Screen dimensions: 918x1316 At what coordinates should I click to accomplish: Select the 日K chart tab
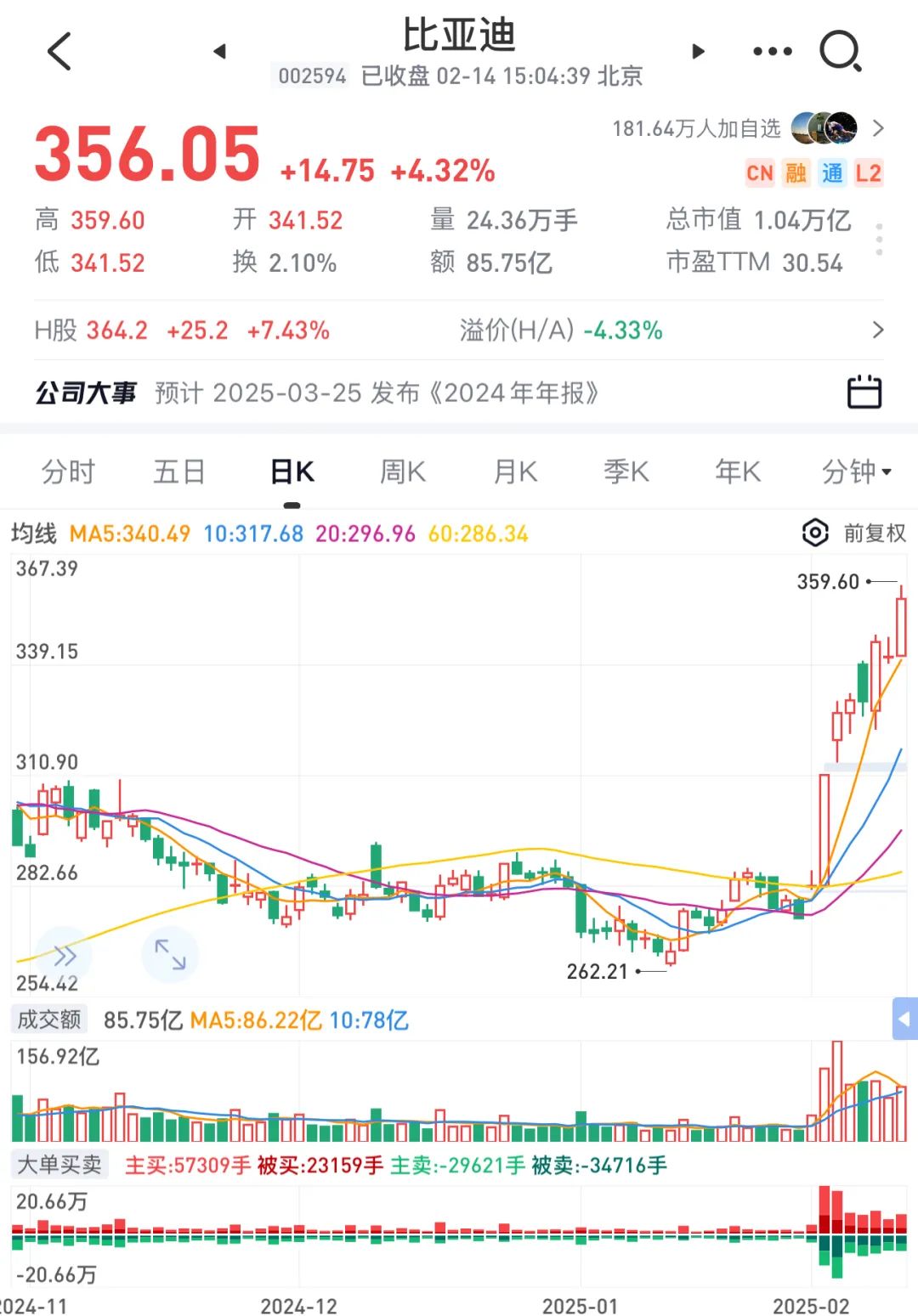point(292,472)
